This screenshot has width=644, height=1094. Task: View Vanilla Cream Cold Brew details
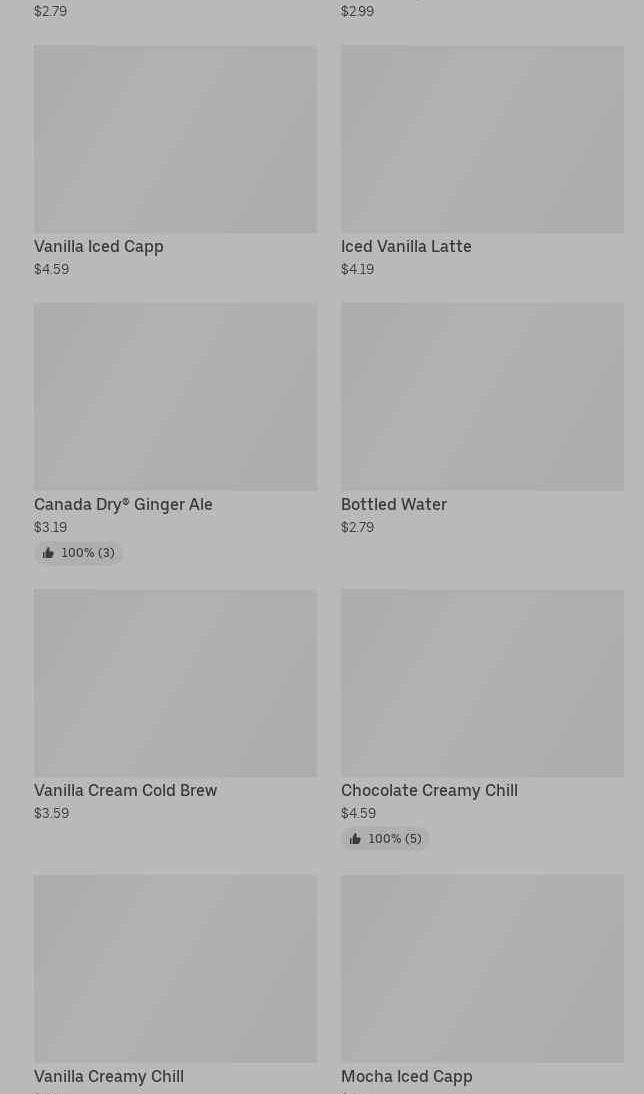point(175,705)
